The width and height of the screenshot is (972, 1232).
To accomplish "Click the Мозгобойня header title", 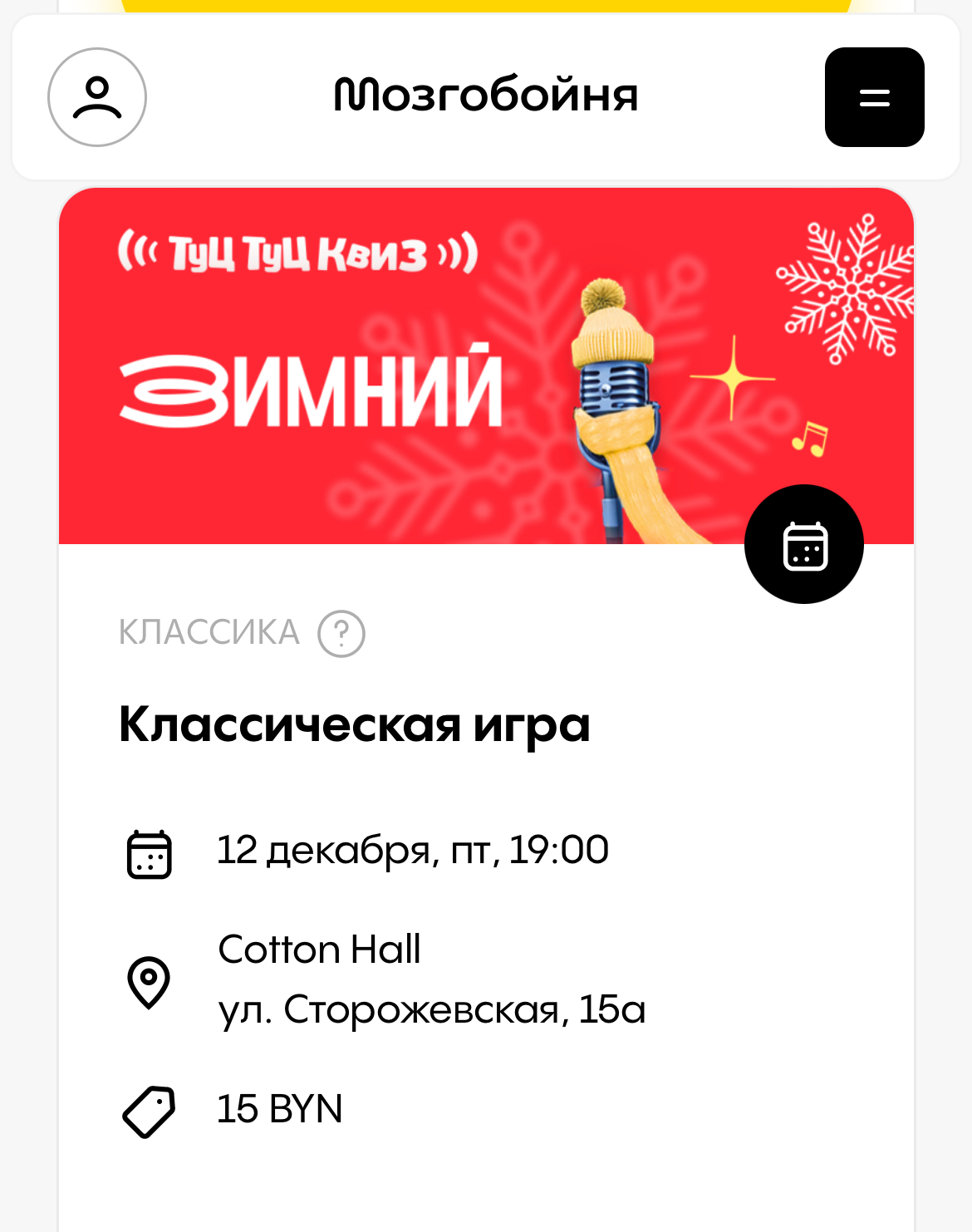I will click(x=485, y=95).
